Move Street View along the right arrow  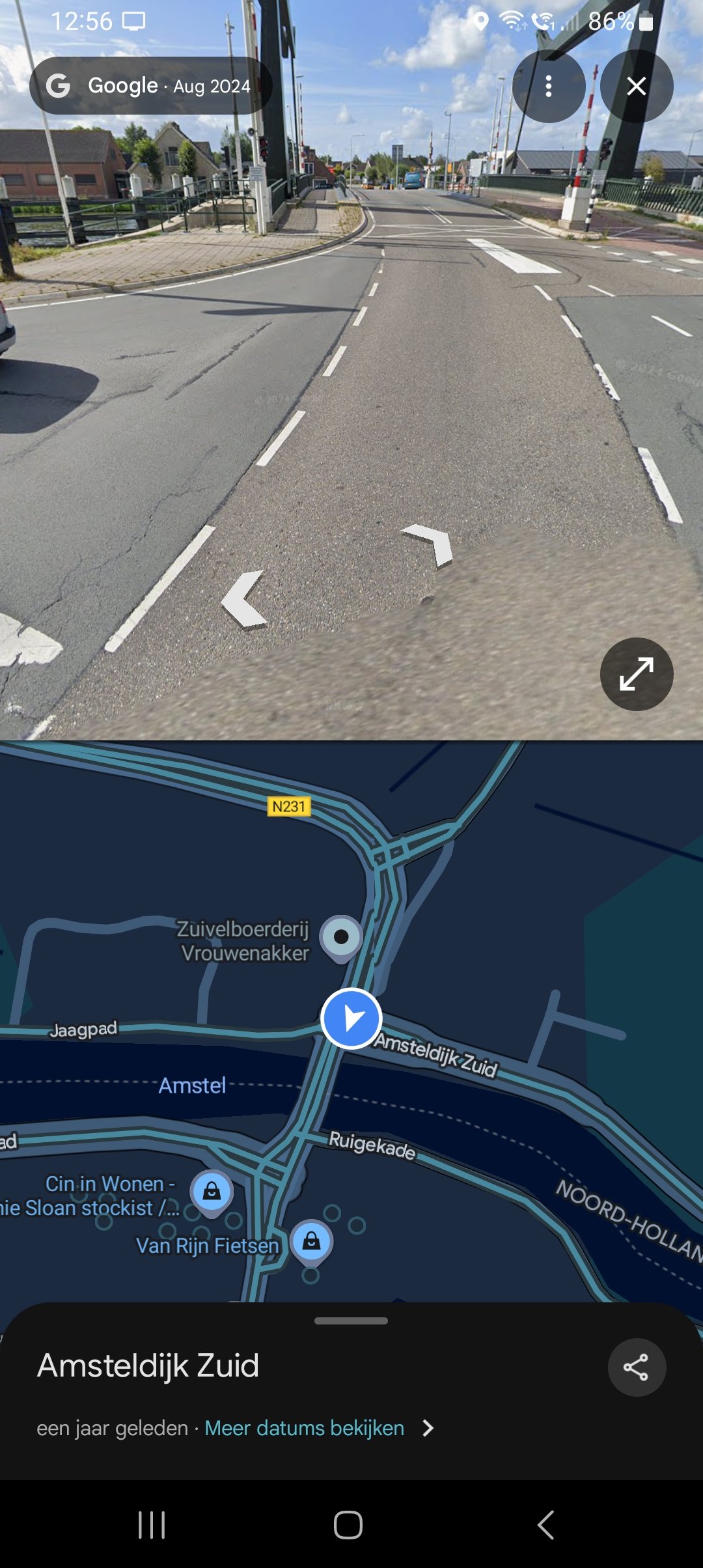(432, 544)
